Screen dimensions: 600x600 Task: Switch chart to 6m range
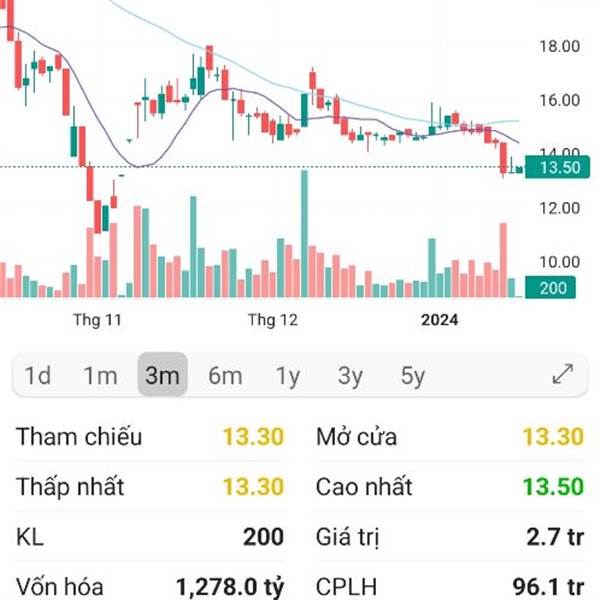pos(225,376)
